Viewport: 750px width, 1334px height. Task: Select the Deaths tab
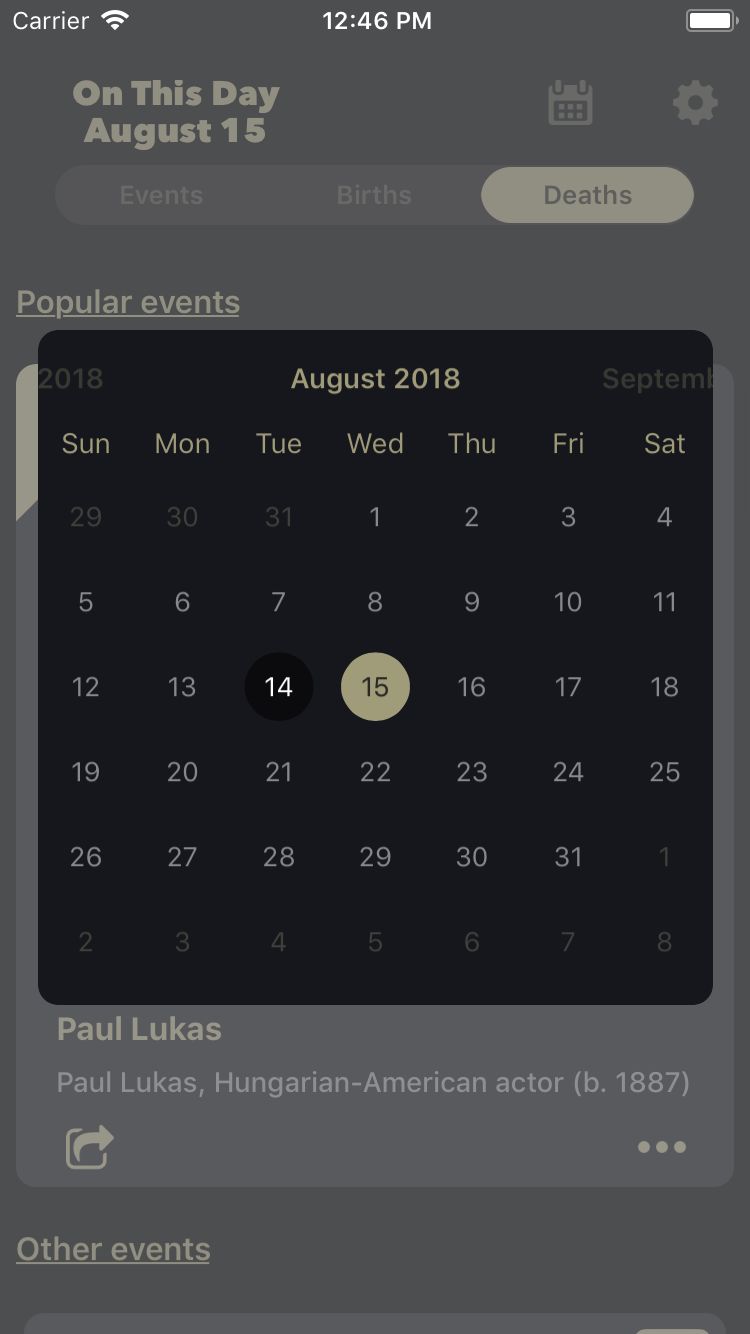tap(588, 195)
